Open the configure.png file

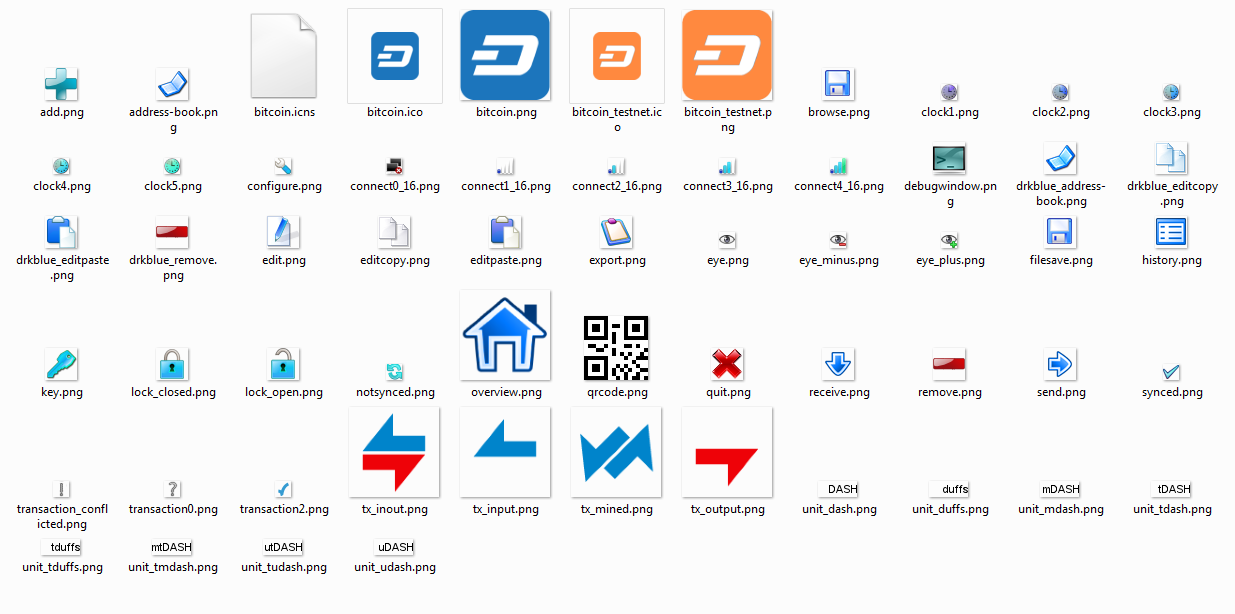pyautogui.click(x=284, y=166)
